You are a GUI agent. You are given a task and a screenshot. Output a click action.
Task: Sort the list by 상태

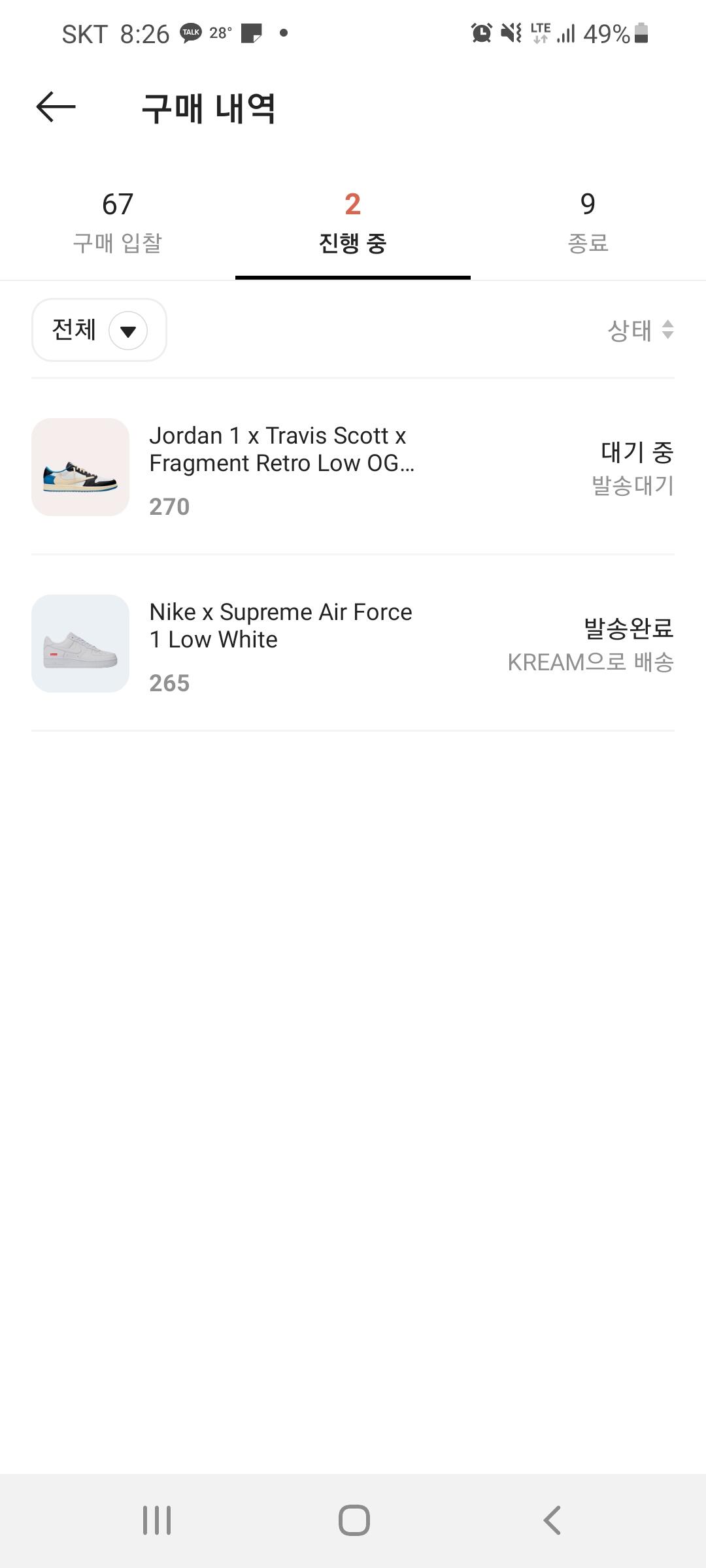pos(640,330)
